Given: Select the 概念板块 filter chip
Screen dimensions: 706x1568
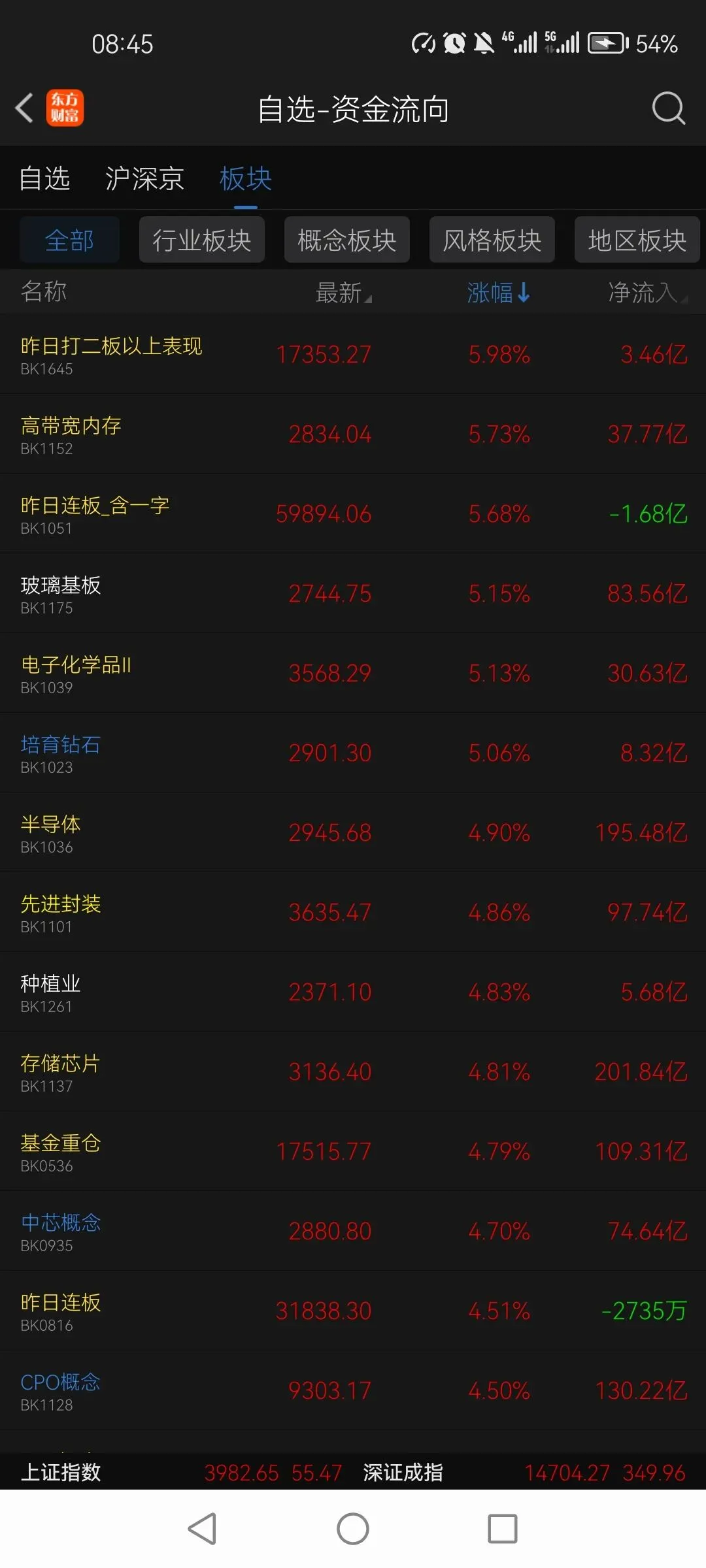Looking at the screenshot, I should coord(346,240).
